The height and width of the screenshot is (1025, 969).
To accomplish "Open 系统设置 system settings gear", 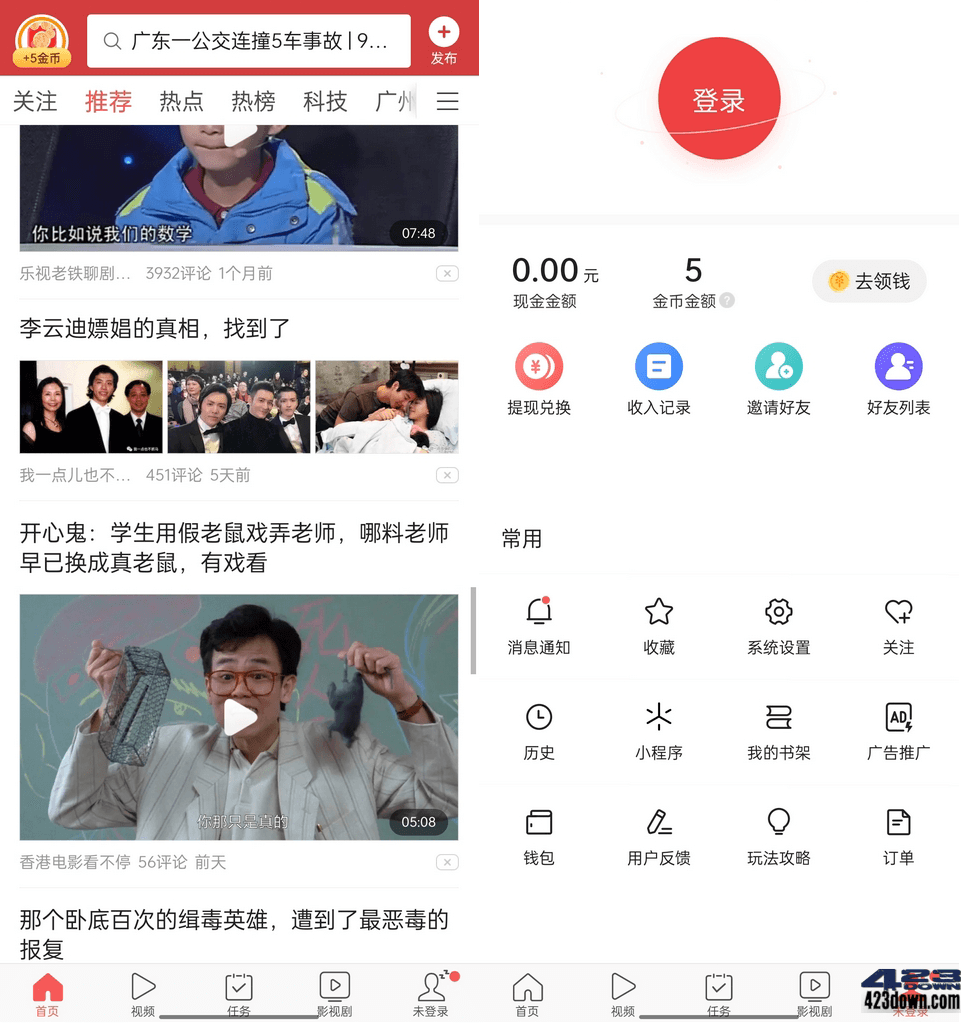I will pos(778,612).
